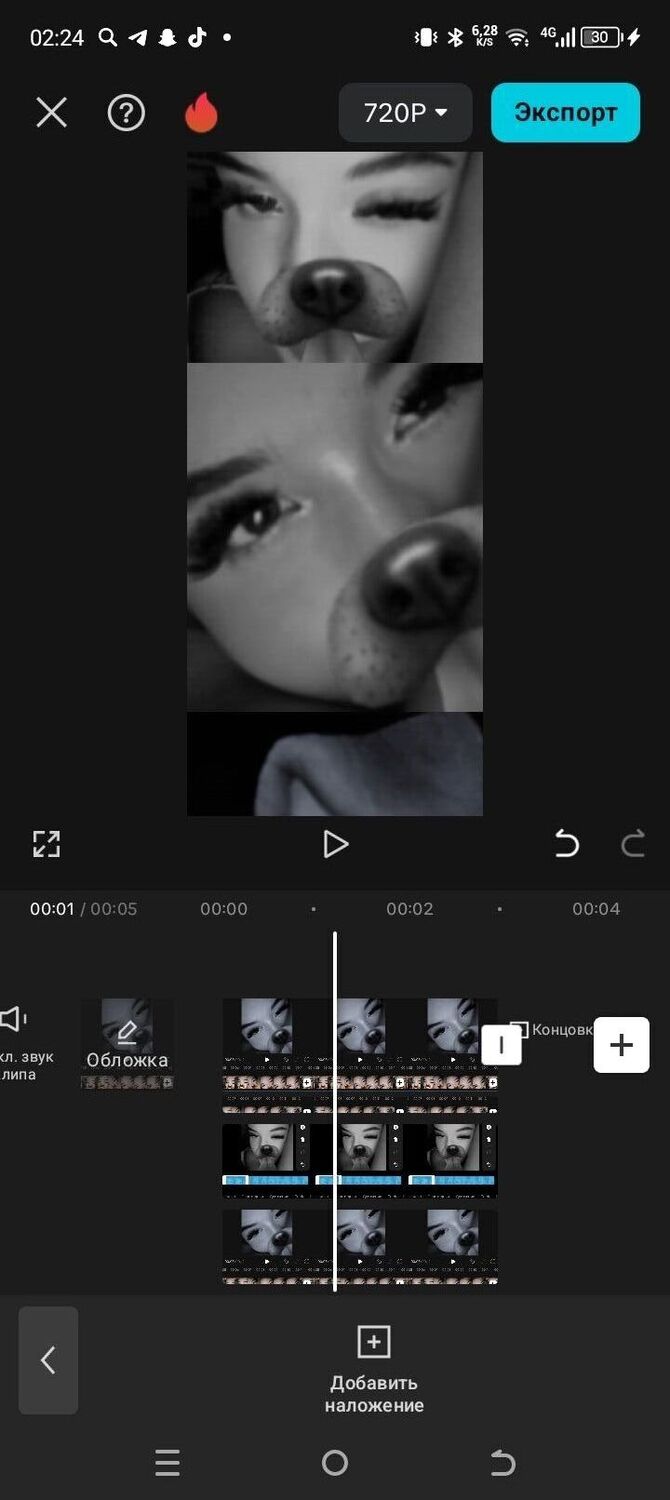Screen dimensions: 670x1500
Task: Open the help question mark
Action: (x=126, y=113)
